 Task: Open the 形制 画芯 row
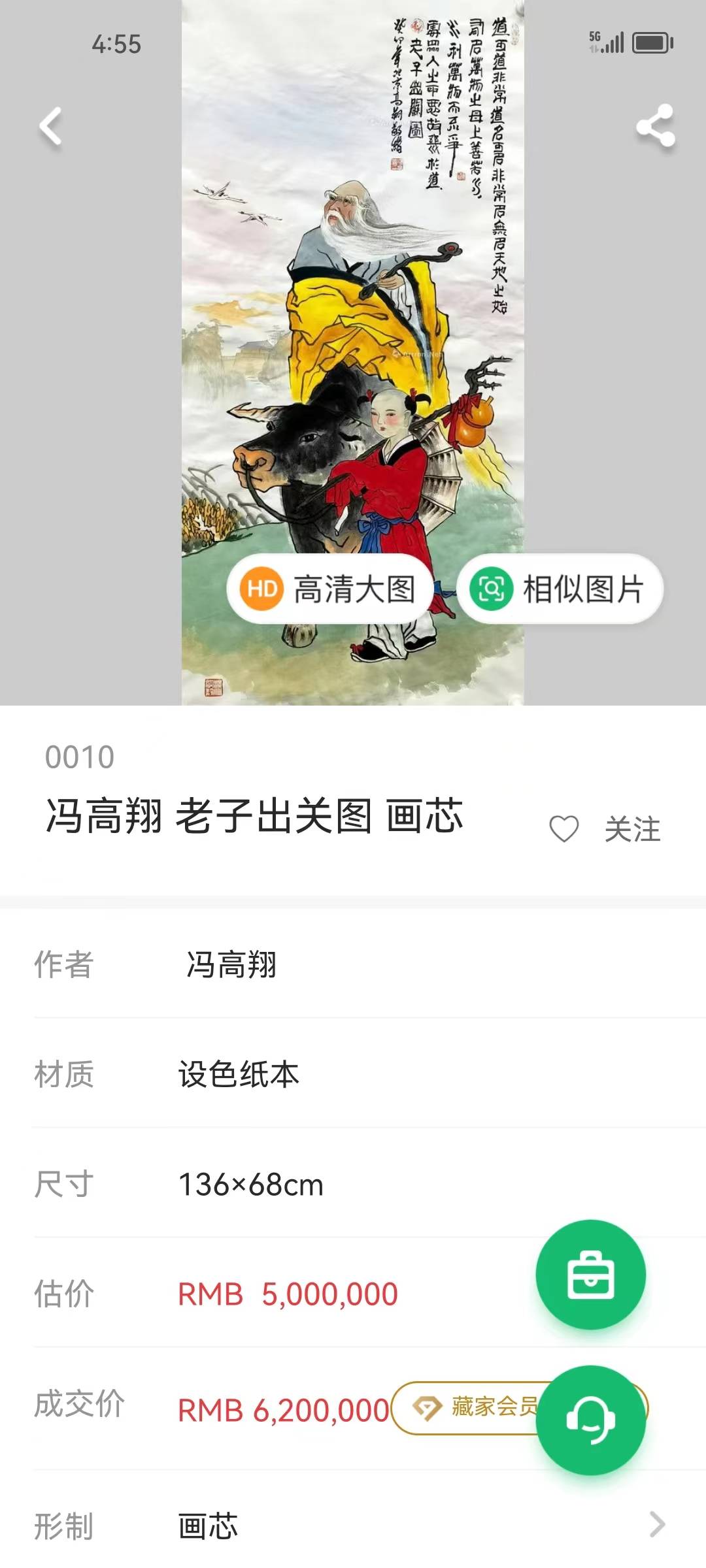(x=353, y=1526)
